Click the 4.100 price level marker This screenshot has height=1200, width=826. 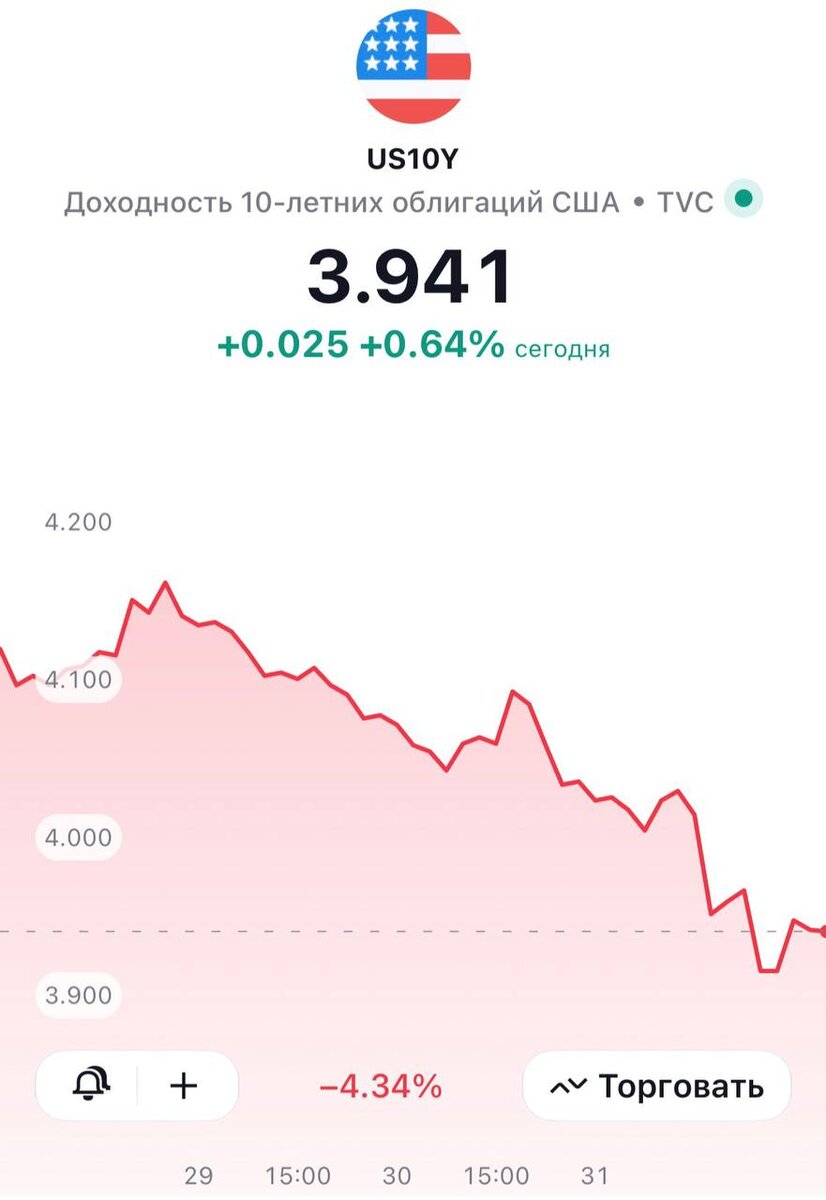coord(79,679)
